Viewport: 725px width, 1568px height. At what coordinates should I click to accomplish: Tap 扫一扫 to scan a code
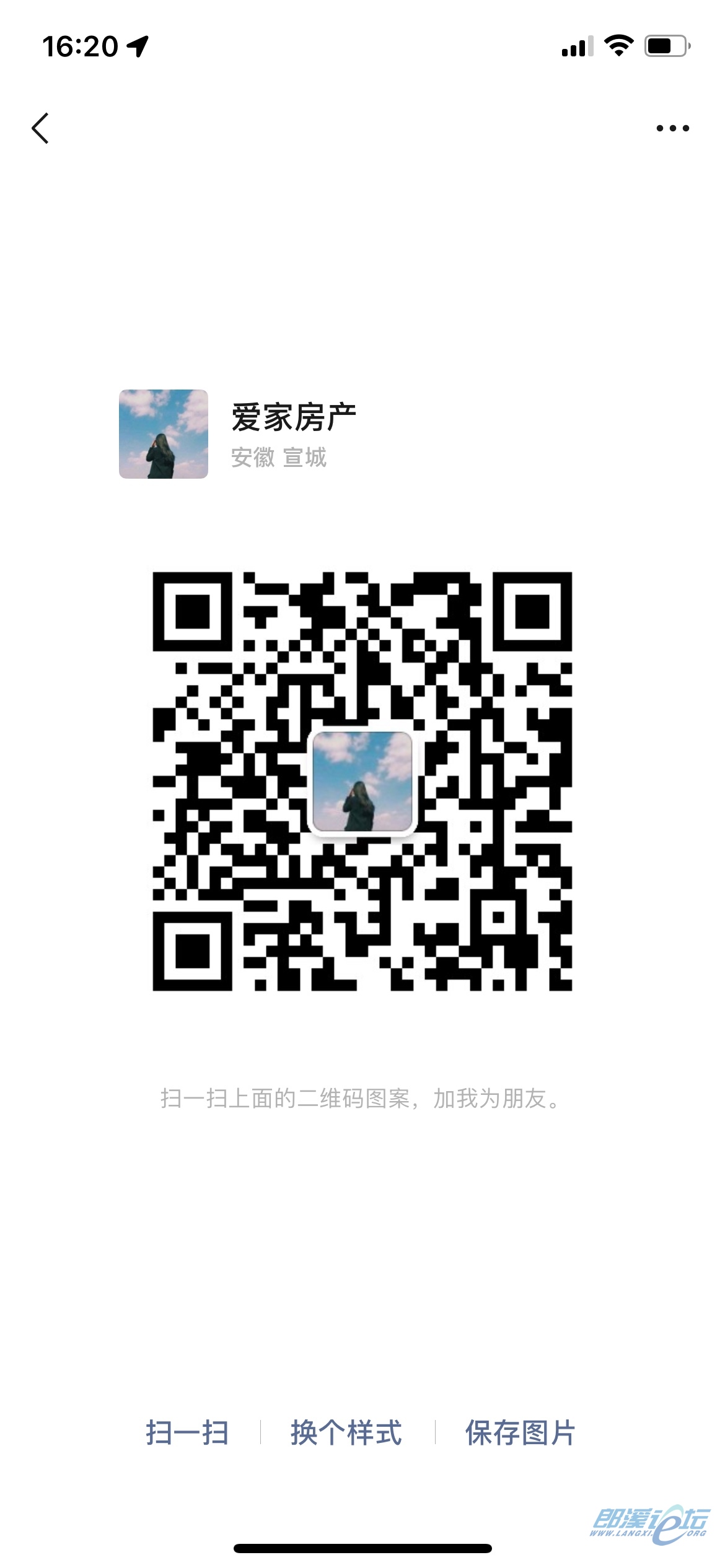coord(187,1432)
